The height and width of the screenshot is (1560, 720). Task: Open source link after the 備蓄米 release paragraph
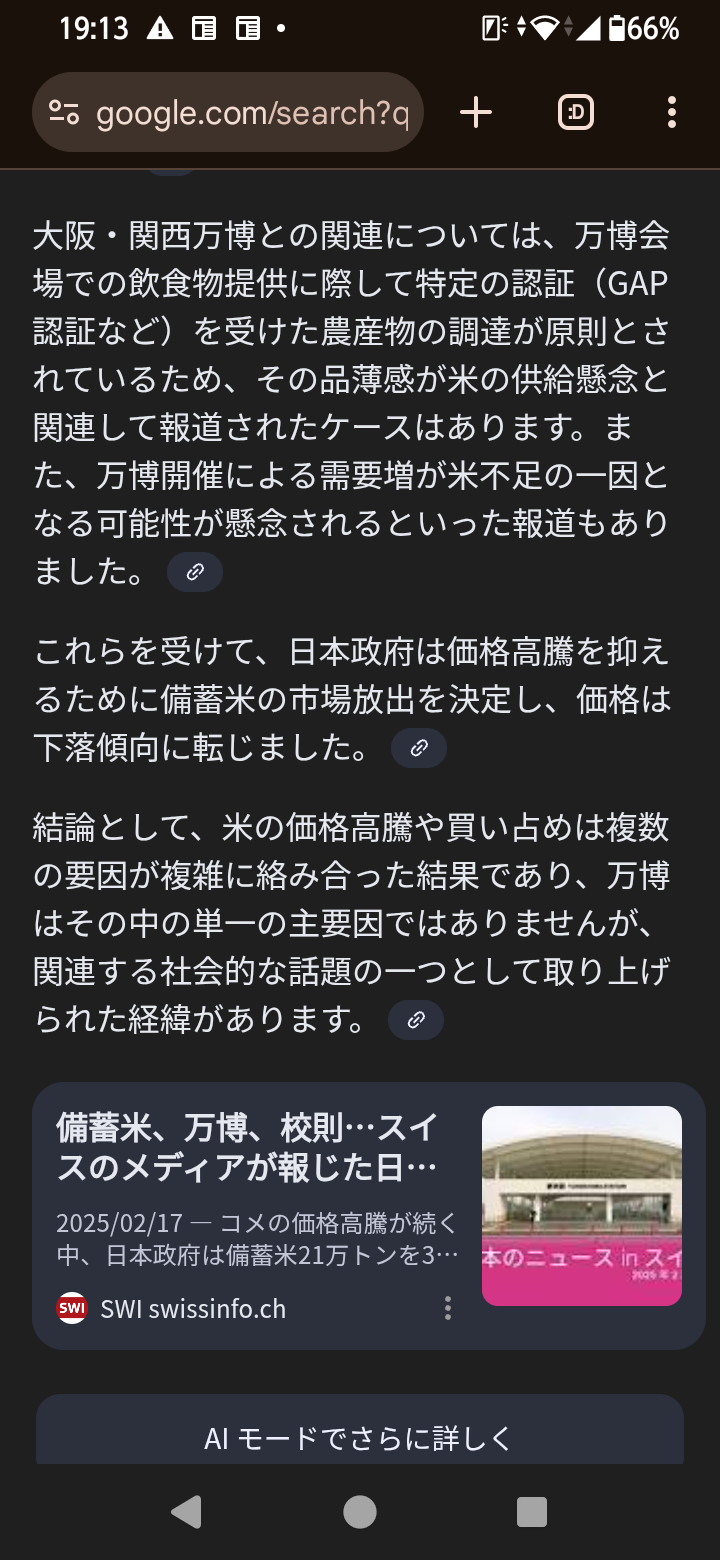[419, 748]
